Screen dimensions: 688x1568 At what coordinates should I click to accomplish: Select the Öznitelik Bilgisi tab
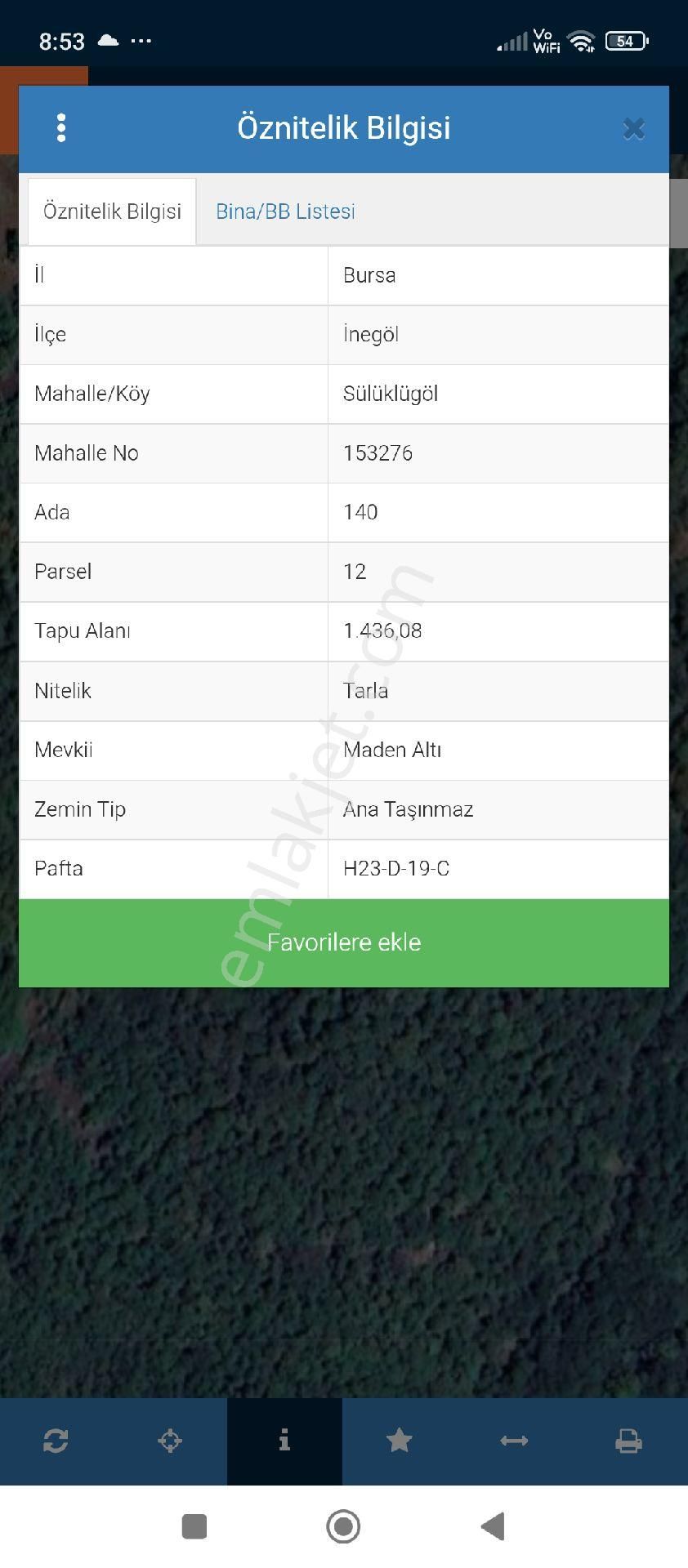pos(112,212)
